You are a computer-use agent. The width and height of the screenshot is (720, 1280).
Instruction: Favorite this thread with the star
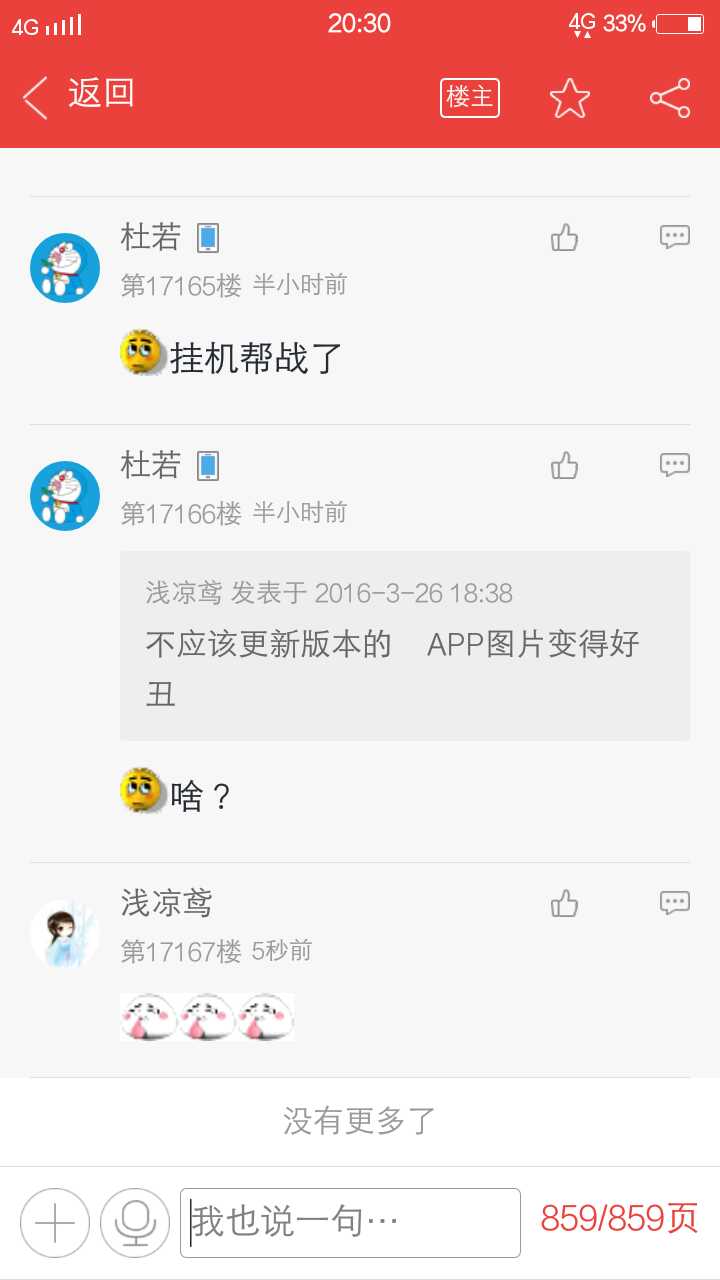click(570, 98)
